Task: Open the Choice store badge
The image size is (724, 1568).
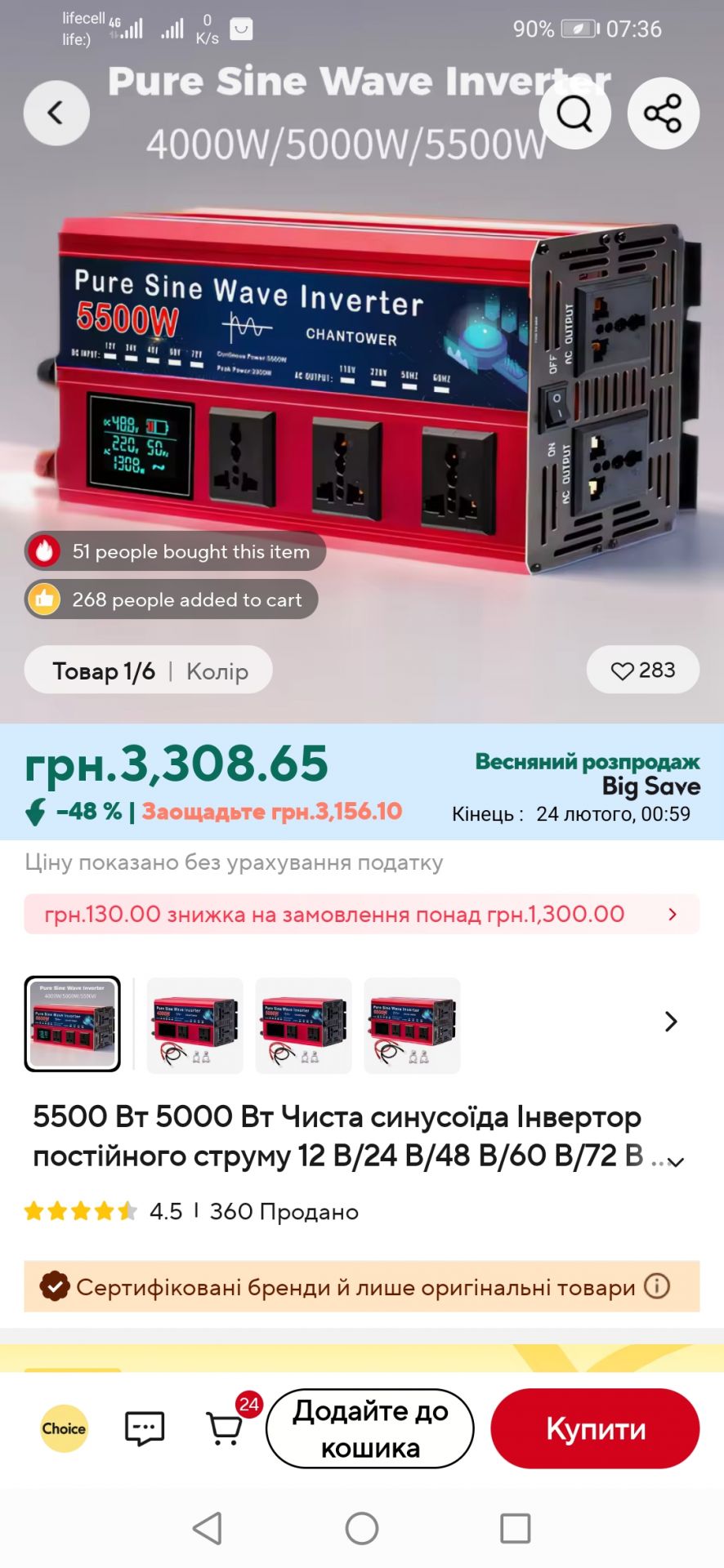Action: (x=64, y=1428)
